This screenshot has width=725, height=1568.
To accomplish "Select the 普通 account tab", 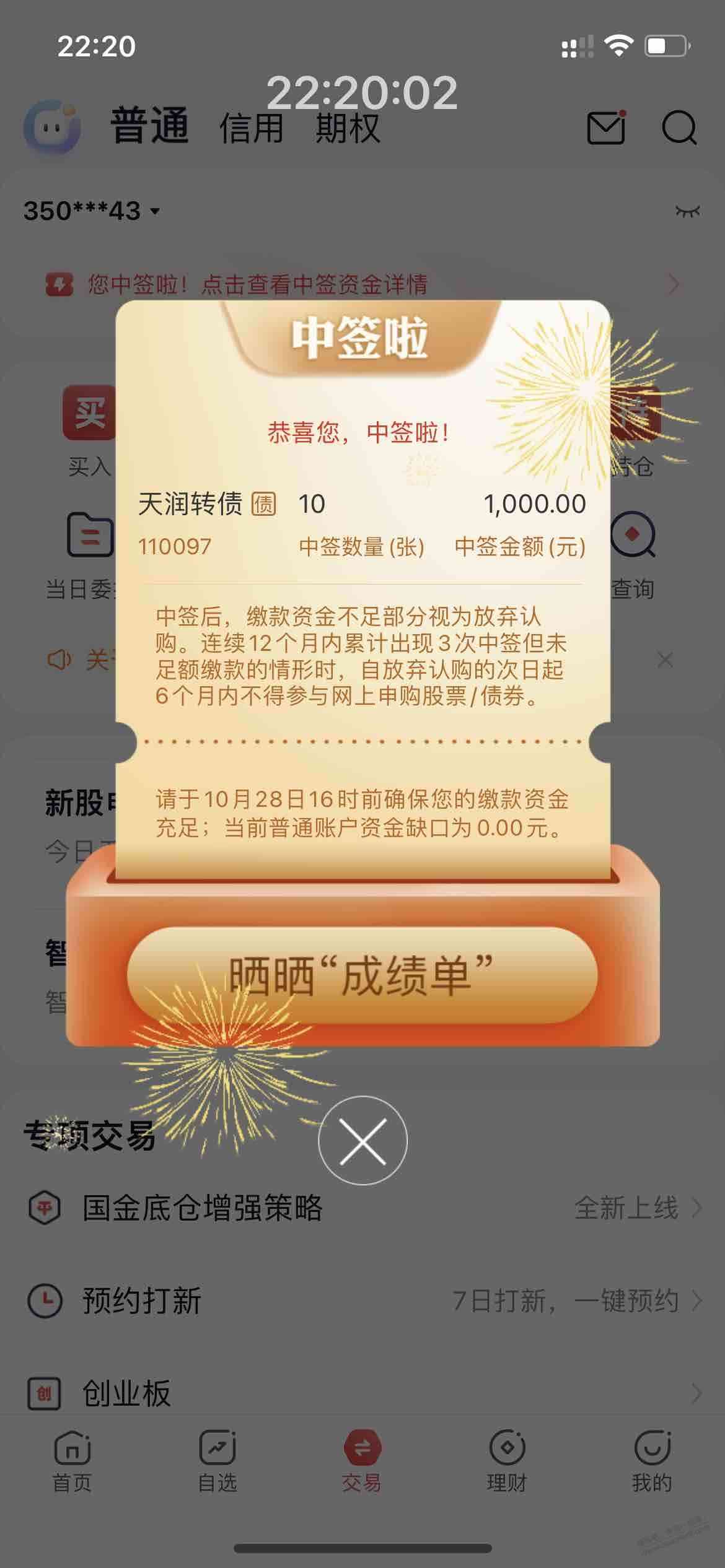I will 149,126.
